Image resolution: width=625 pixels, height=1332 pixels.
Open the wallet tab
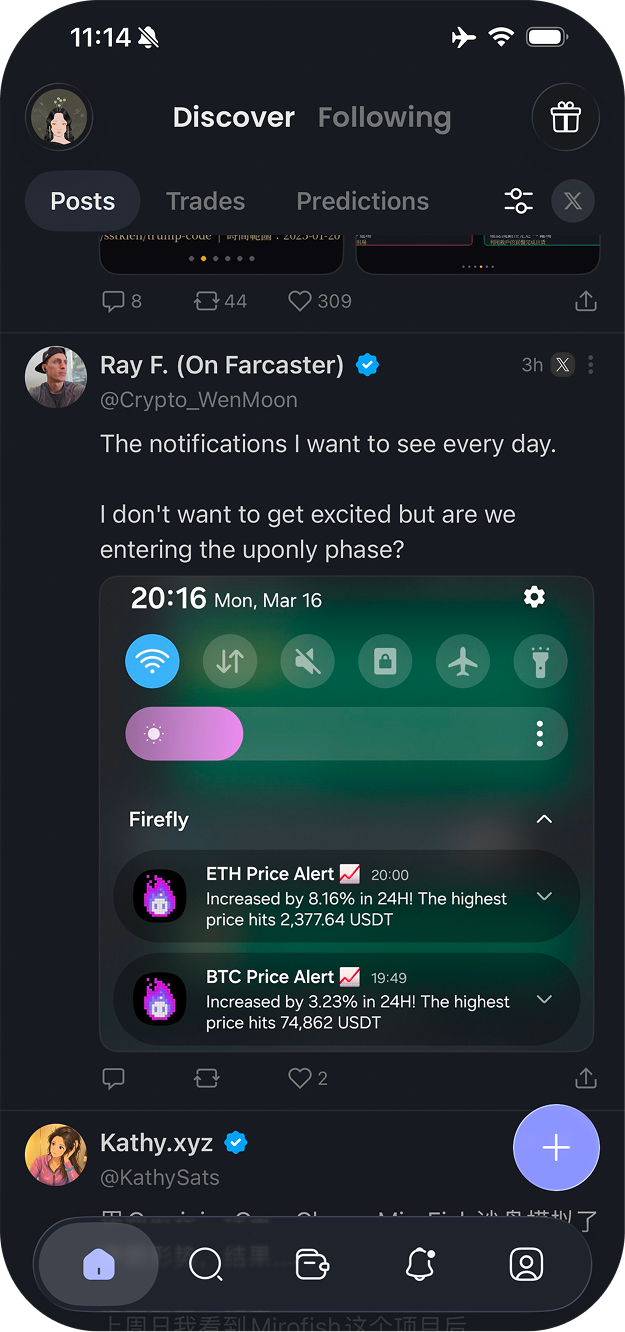coord(313,1265)
